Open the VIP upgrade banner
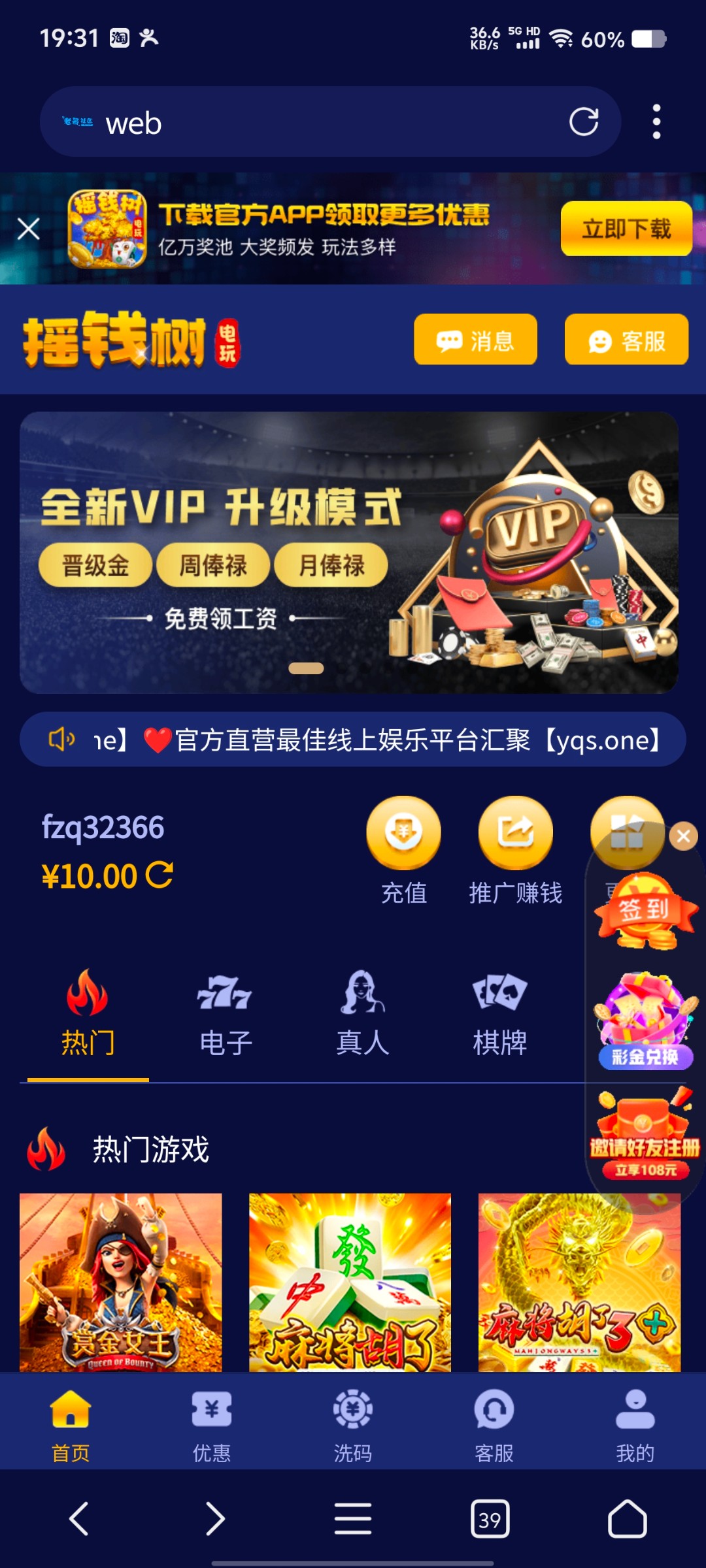Viewport: 706px width, 1568px height. coord(349,553)
